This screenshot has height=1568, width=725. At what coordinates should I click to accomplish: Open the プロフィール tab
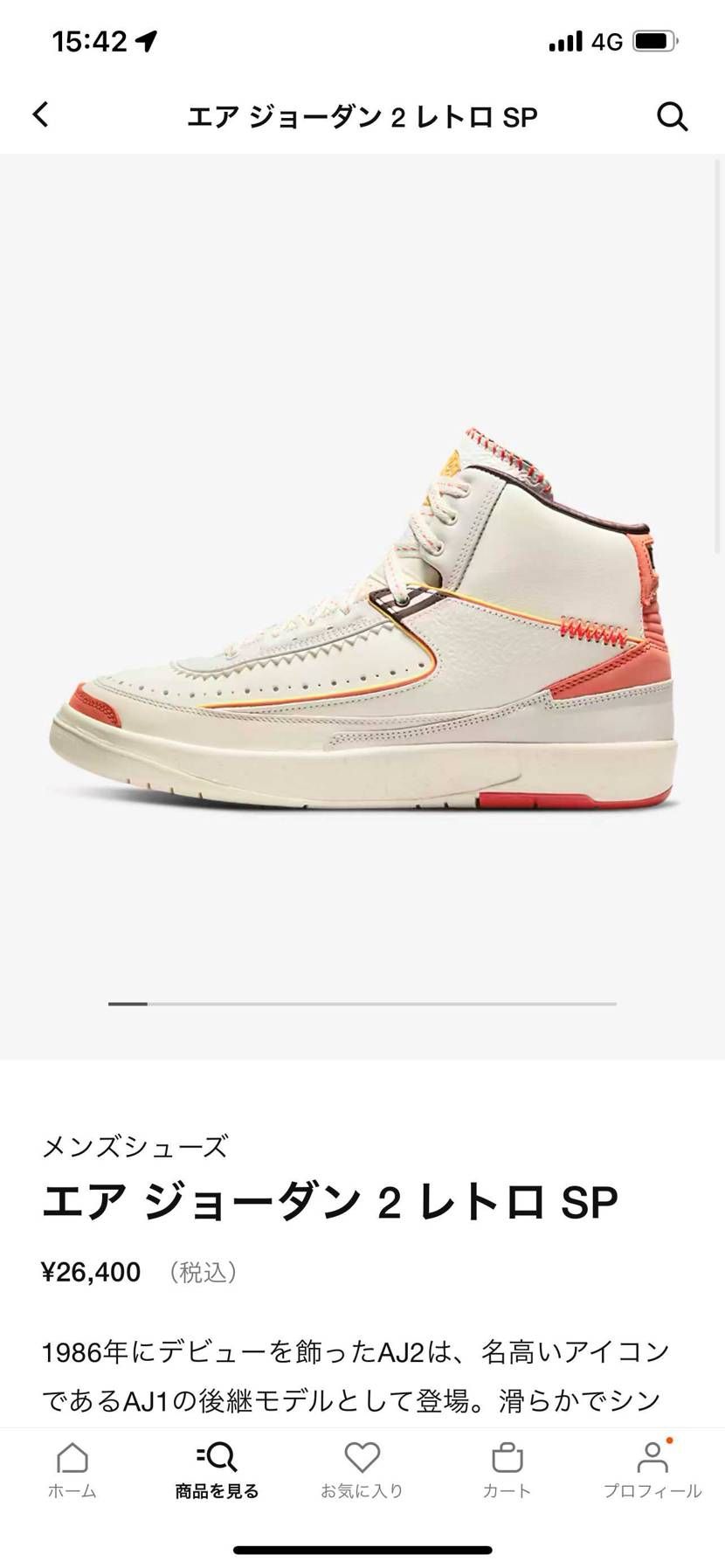pyautogui.click(x=652, y=1470)
